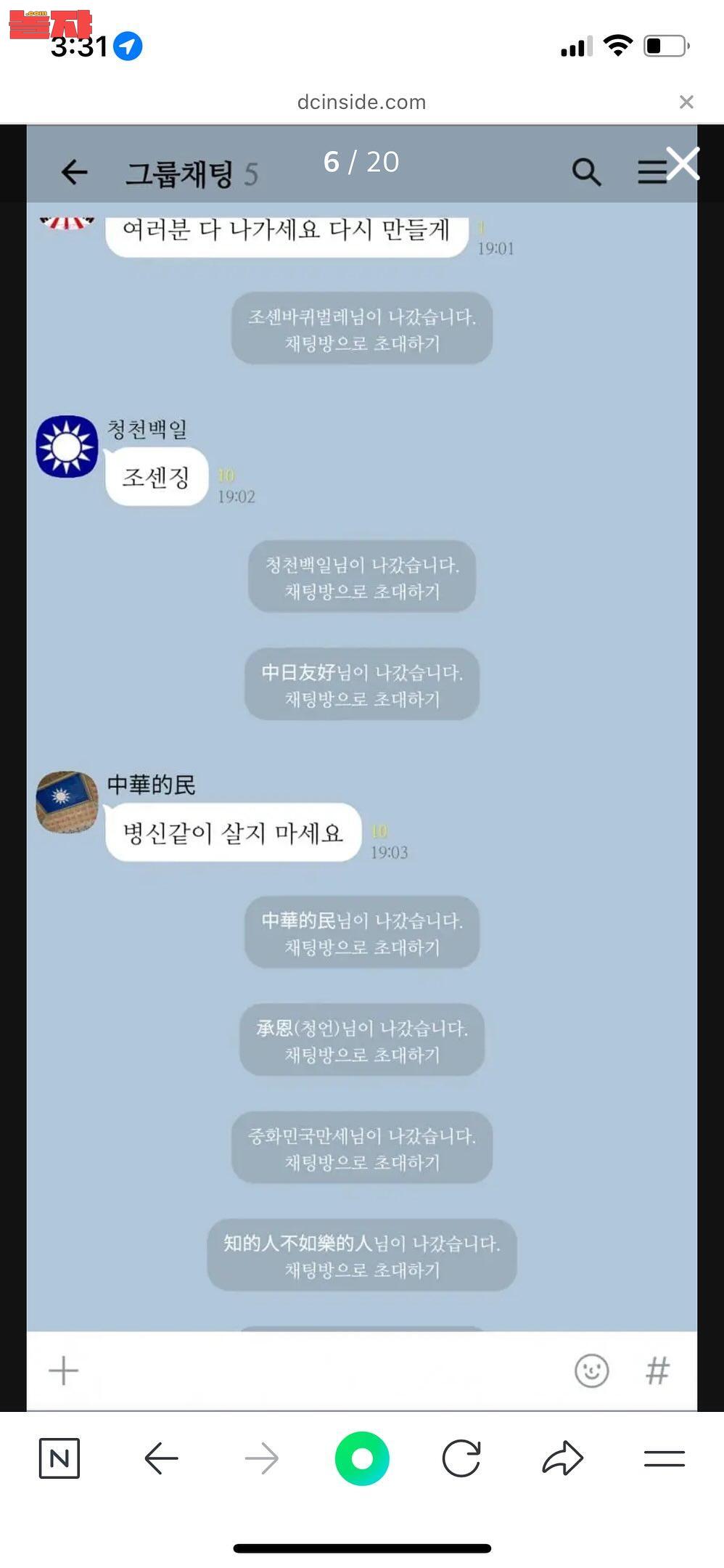This screenshot has height=1568, width=724.
Task: Tap the green circle Naver search button
Action: point(362,1458)
